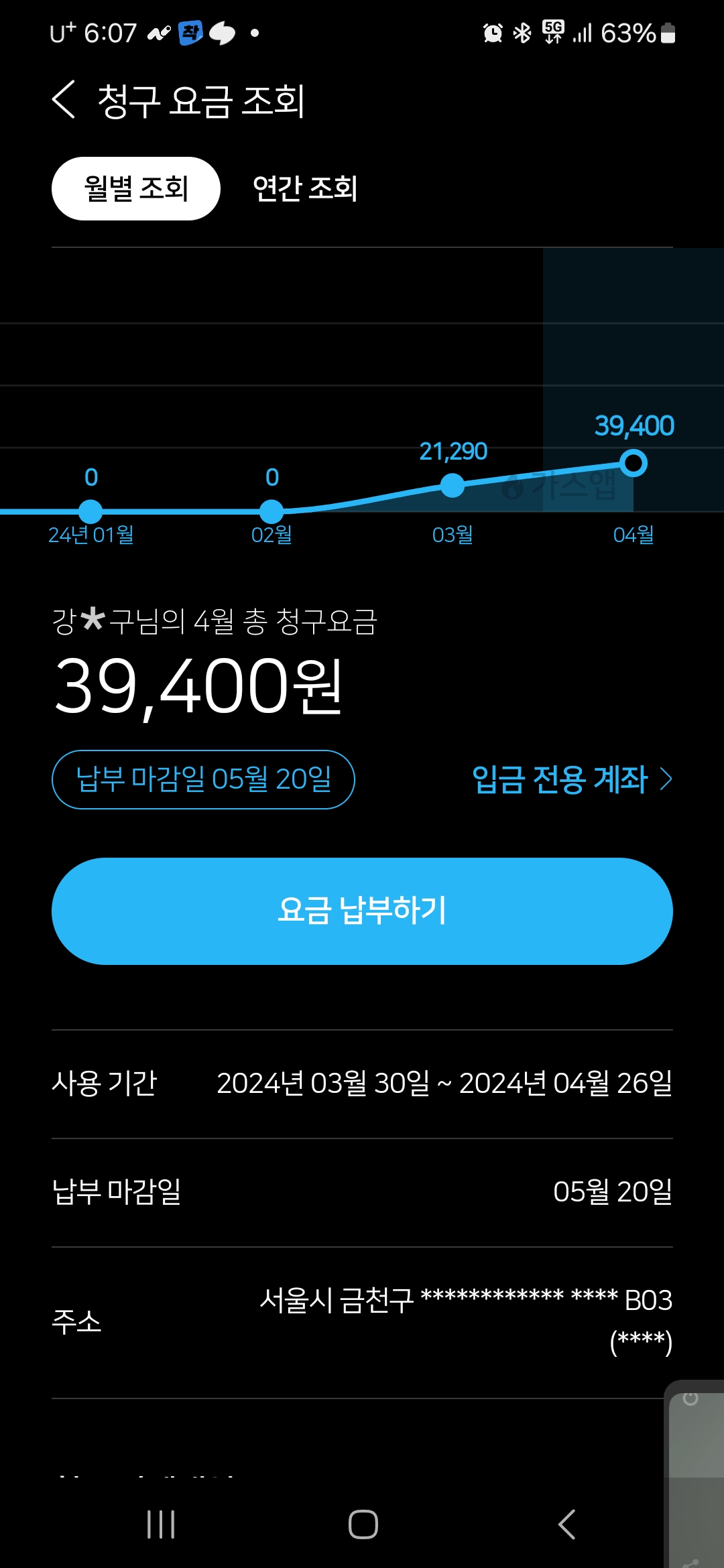Select the 03월 21,290 chart point

point(452,485)
